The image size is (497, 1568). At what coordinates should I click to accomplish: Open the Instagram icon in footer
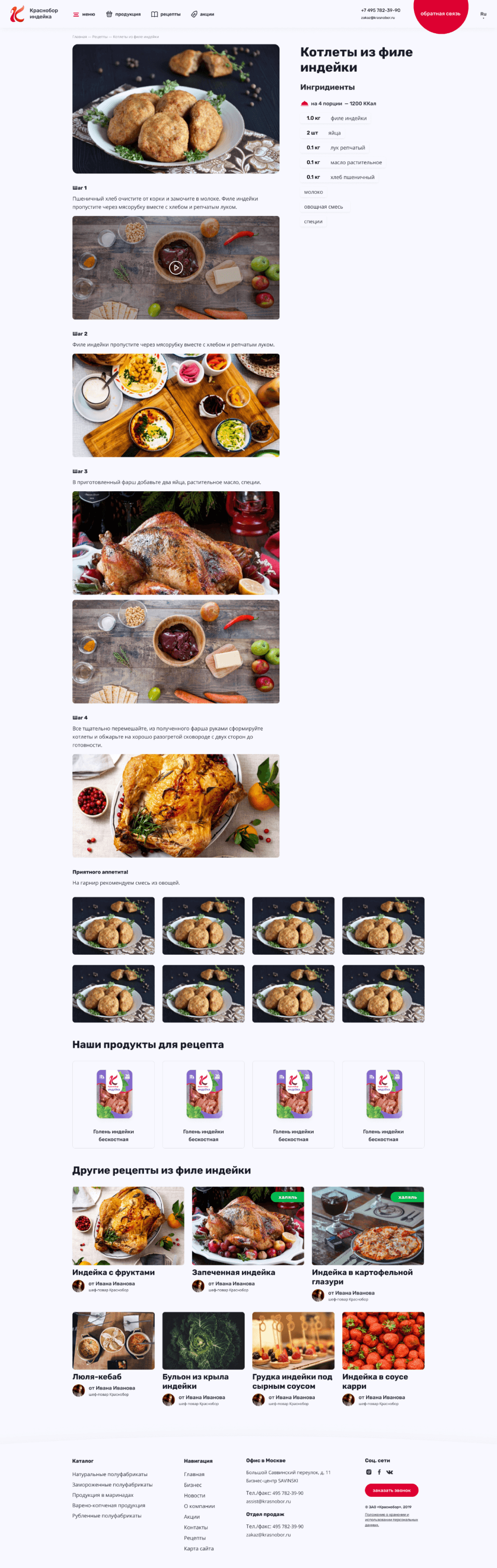click(369, 1472)
